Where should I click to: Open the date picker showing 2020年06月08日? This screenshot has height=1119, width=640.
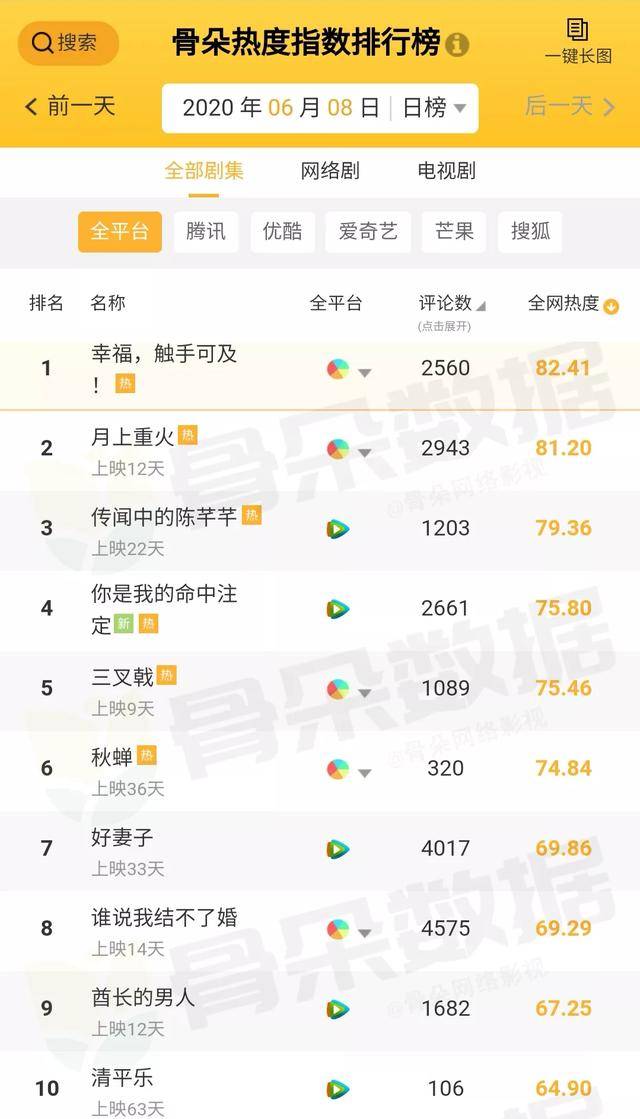click(280, 108)
